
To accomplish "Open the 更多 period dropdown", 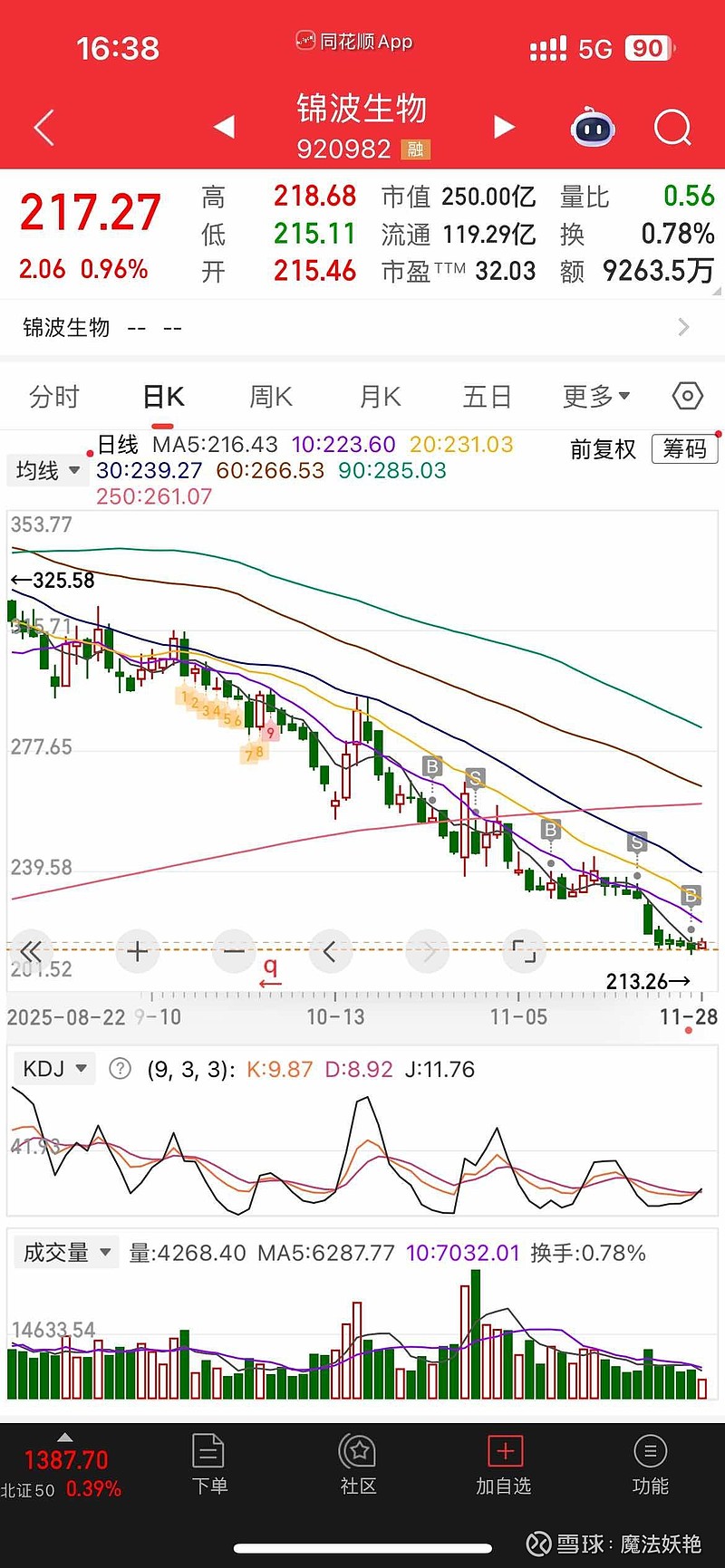I will pyautogui.click(x=595, y=397).
